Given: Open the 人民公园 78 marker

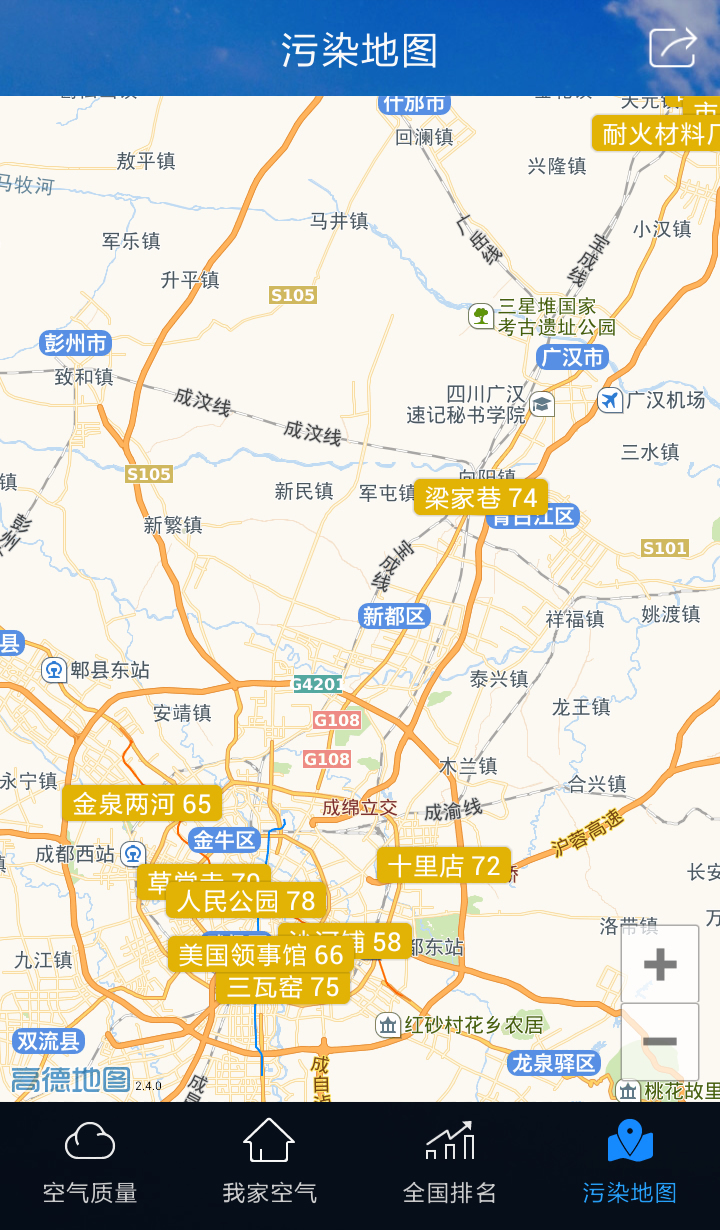Looking at the screenshot, I should (x=246, y=901).
